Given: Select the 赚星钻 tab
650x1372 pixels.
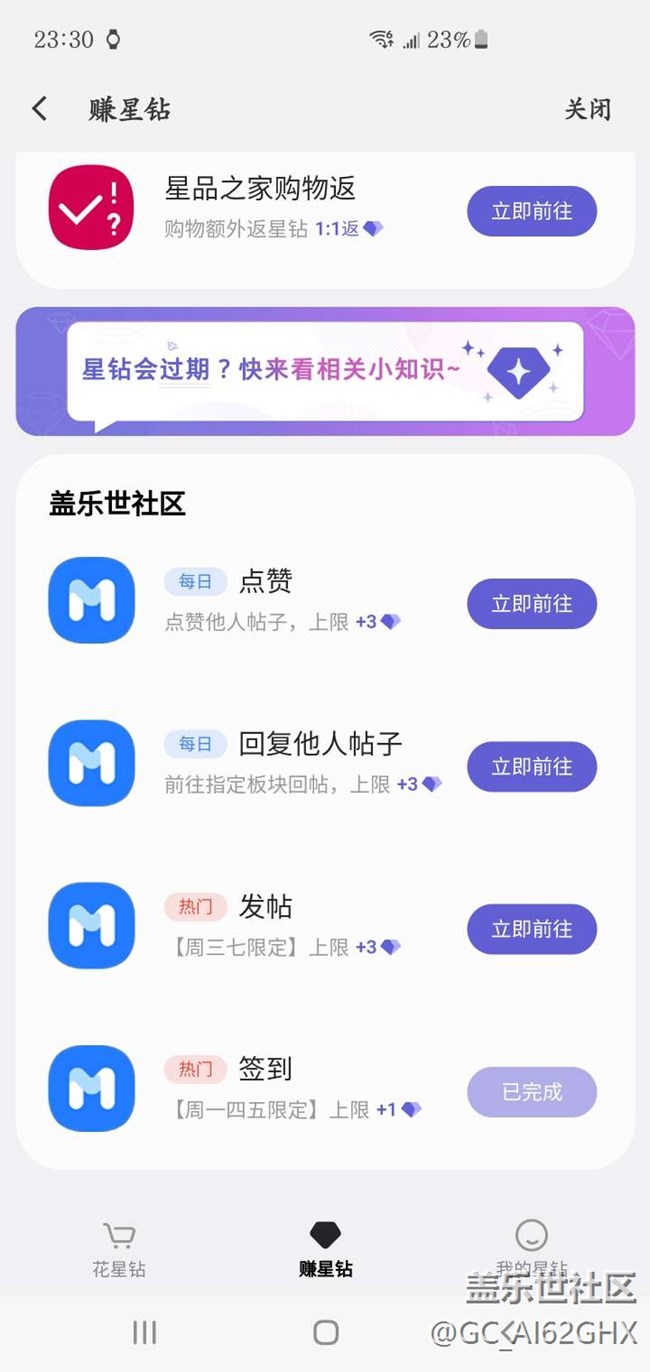Looking at the screenshot, I should click(325, 1249).
